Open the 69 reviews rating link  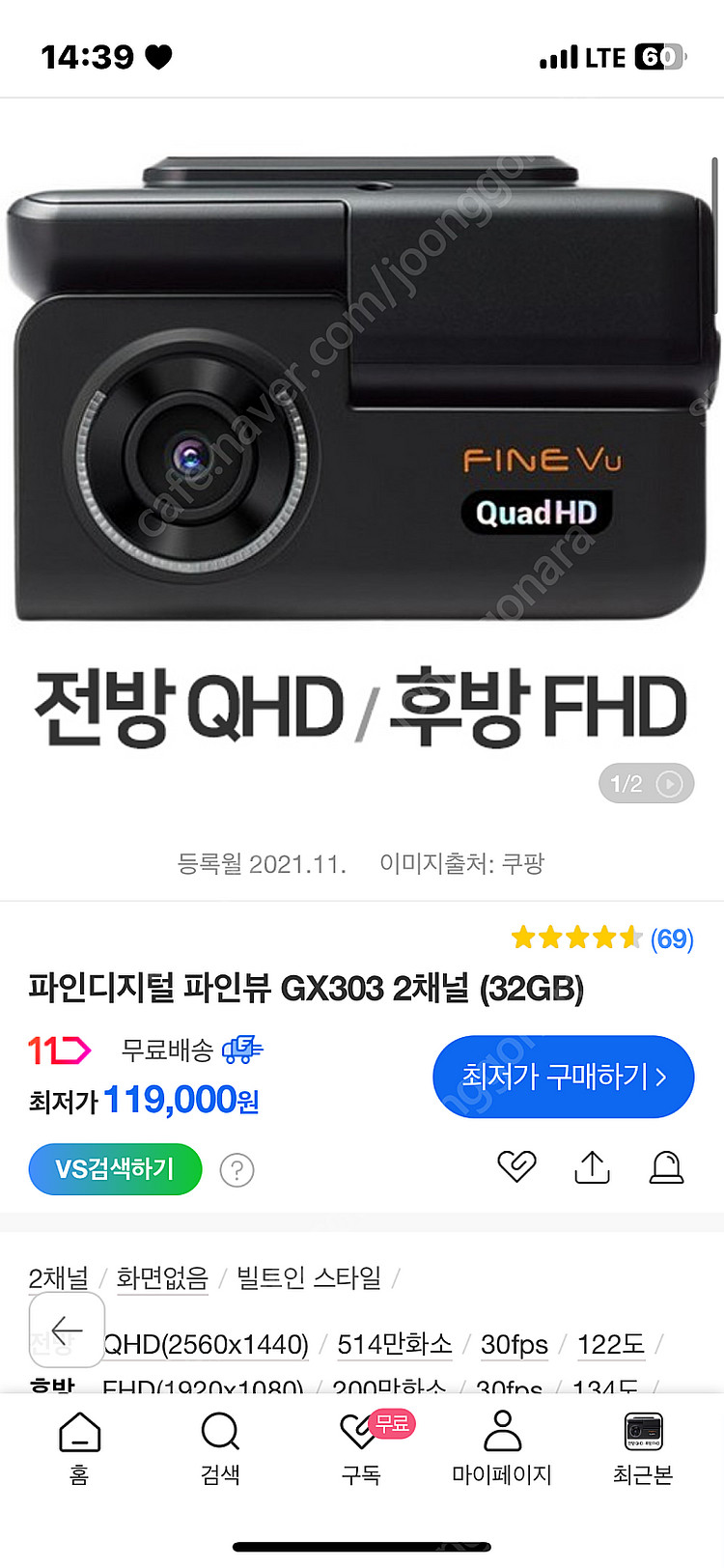coord(671,938)
